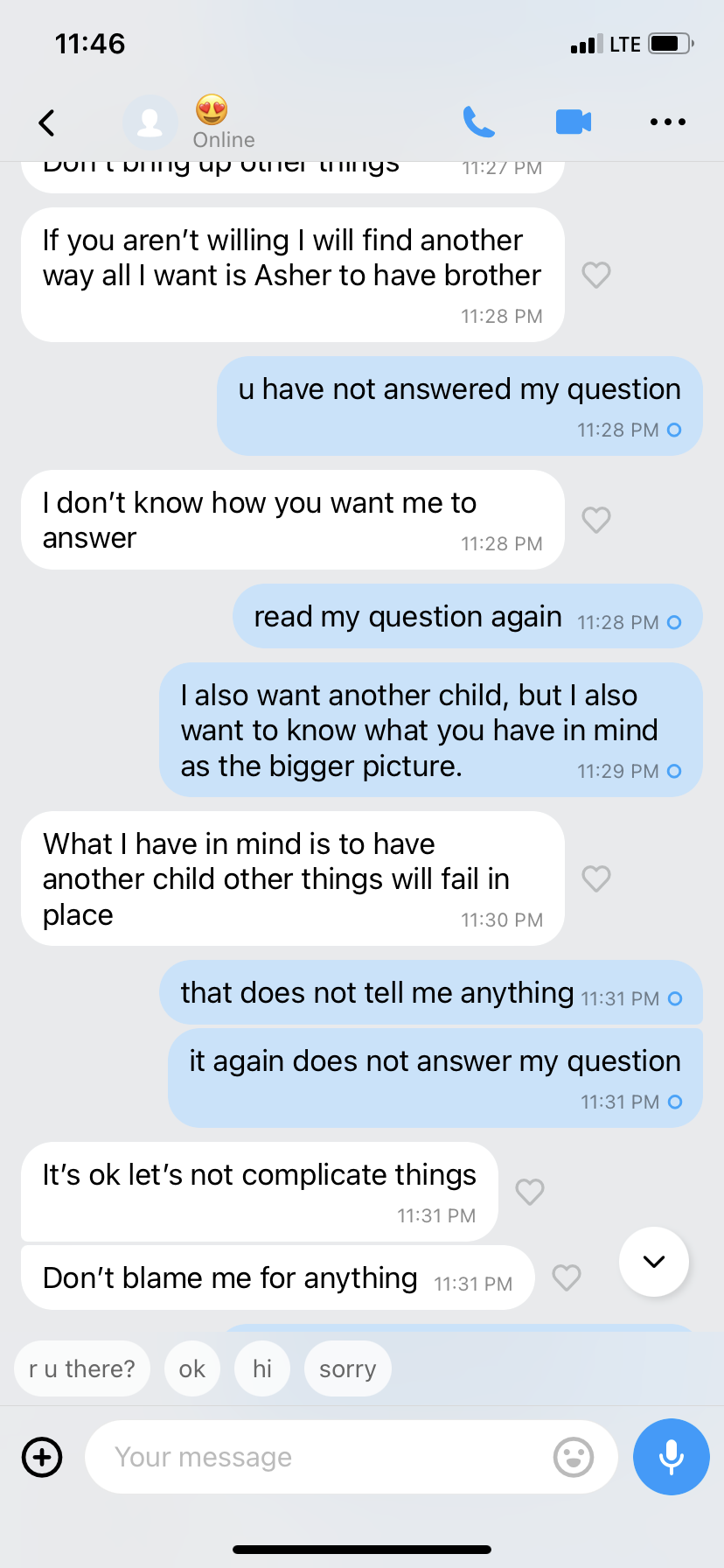Send quick reply "hi"

[x=262, y=1368]
